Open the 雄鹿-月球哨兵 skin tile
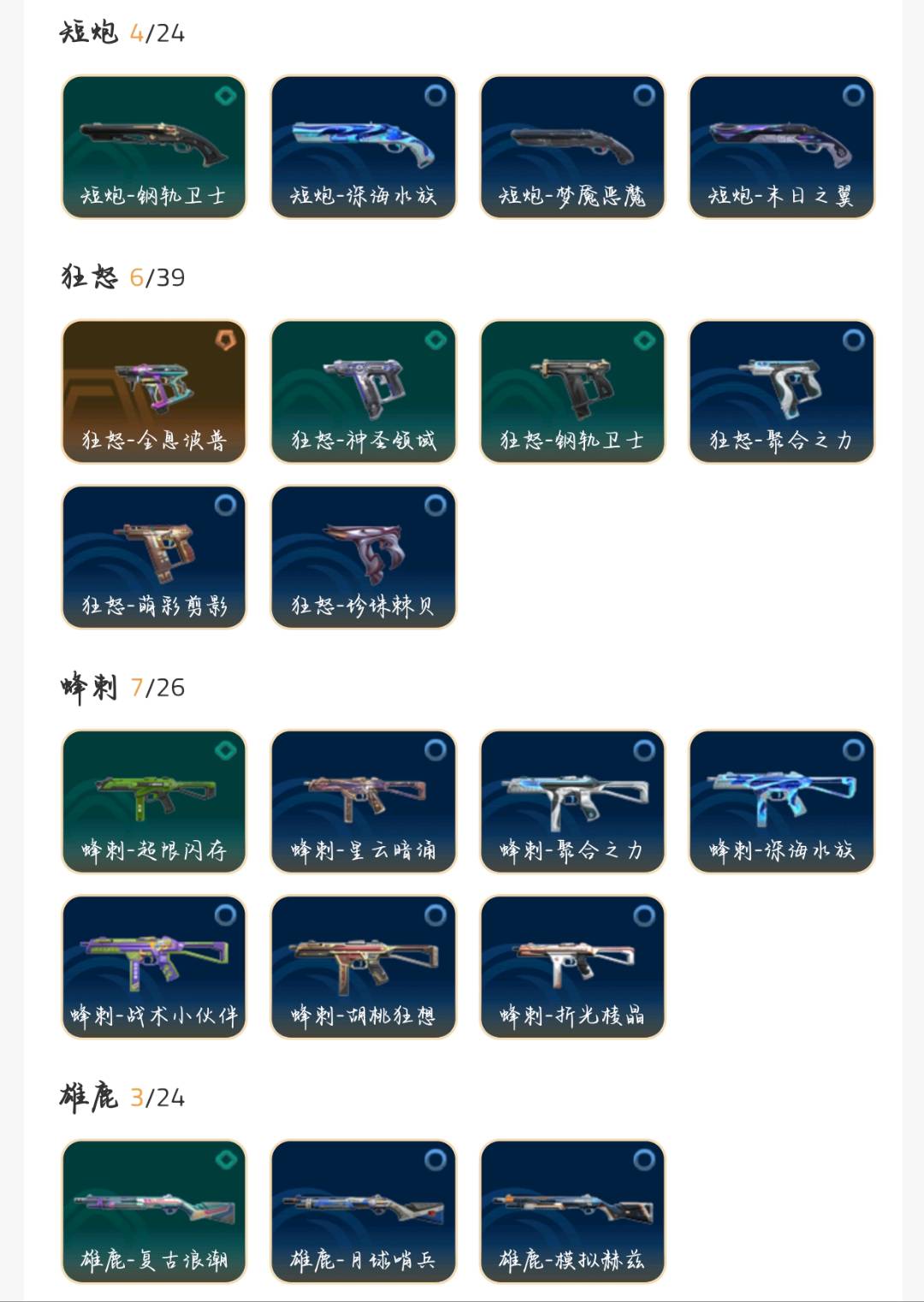 coord(364,1211)
